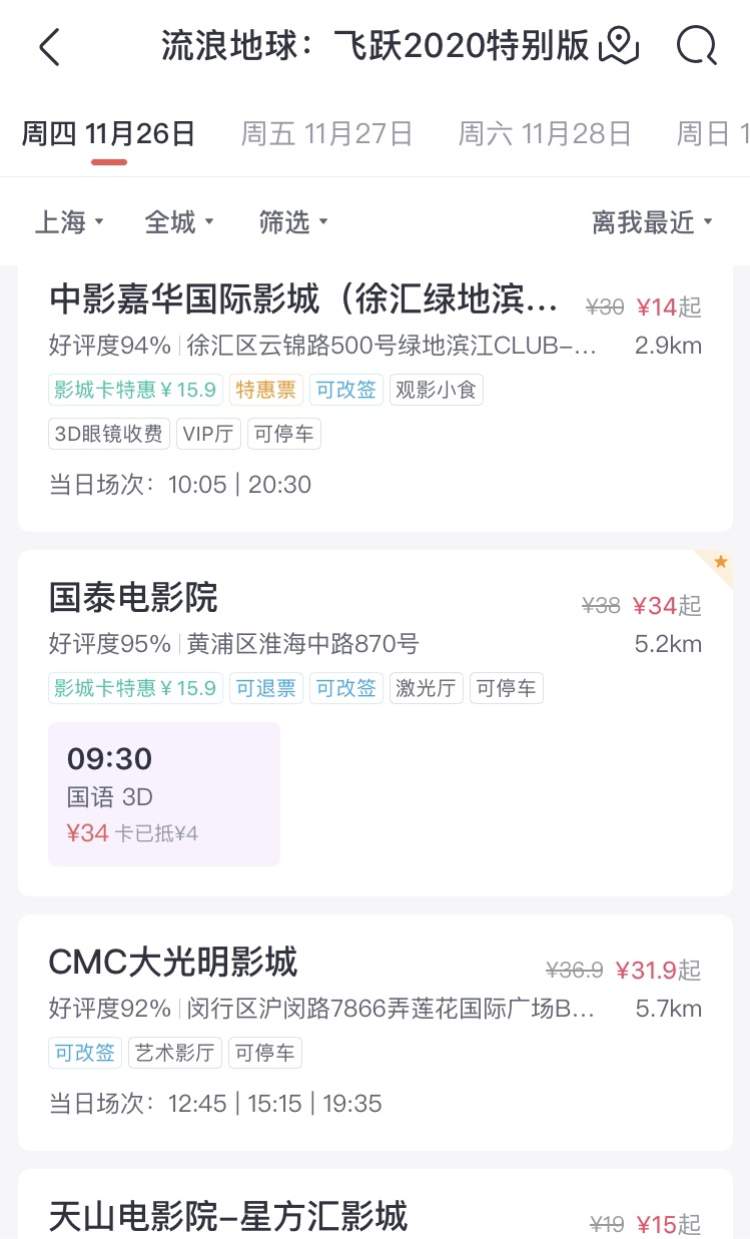Open the search icon
Screen dimensions: 750x1239
point(696,46)
